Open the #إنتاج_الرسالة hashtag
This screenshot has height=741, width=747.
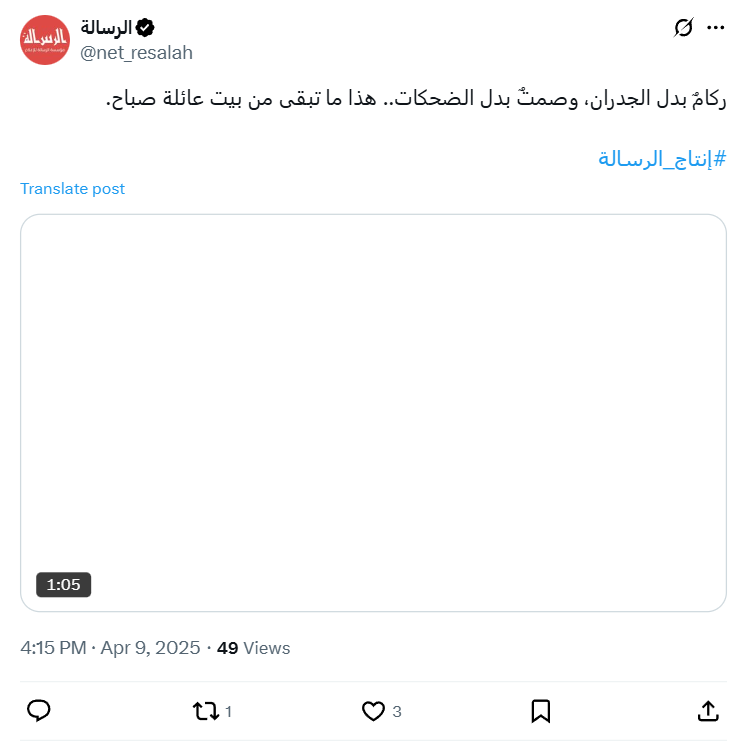(x=662, y=158)
